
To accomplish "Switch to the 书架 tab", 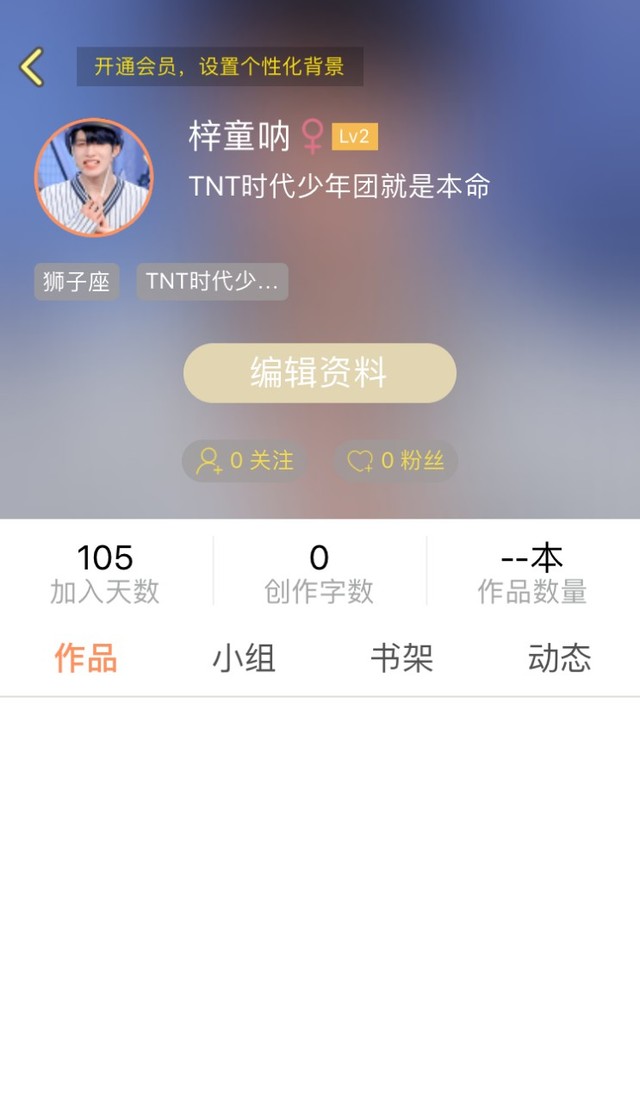I will pyautogui.click(x=401, y=658).
